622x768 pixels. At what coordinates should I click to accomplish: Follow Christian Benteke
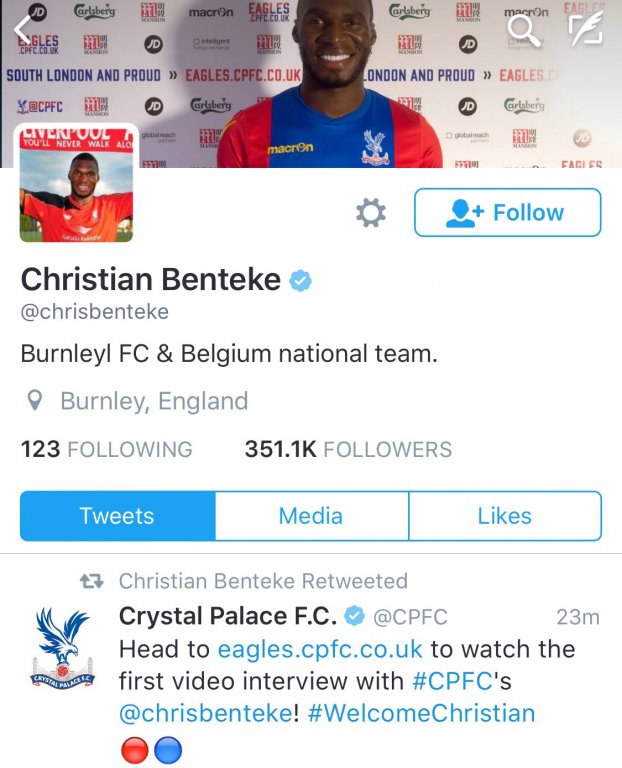pyautogui.click(x=507, y=212)
